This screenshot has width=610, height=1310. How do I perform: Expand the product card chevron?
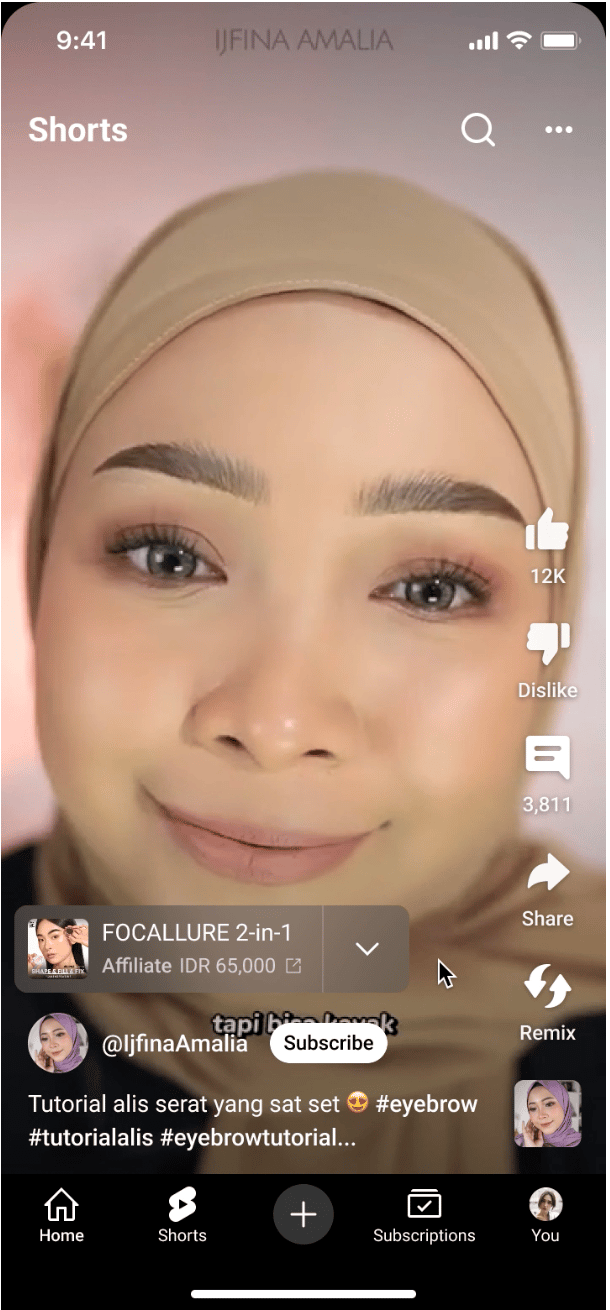tap(367, 949)
